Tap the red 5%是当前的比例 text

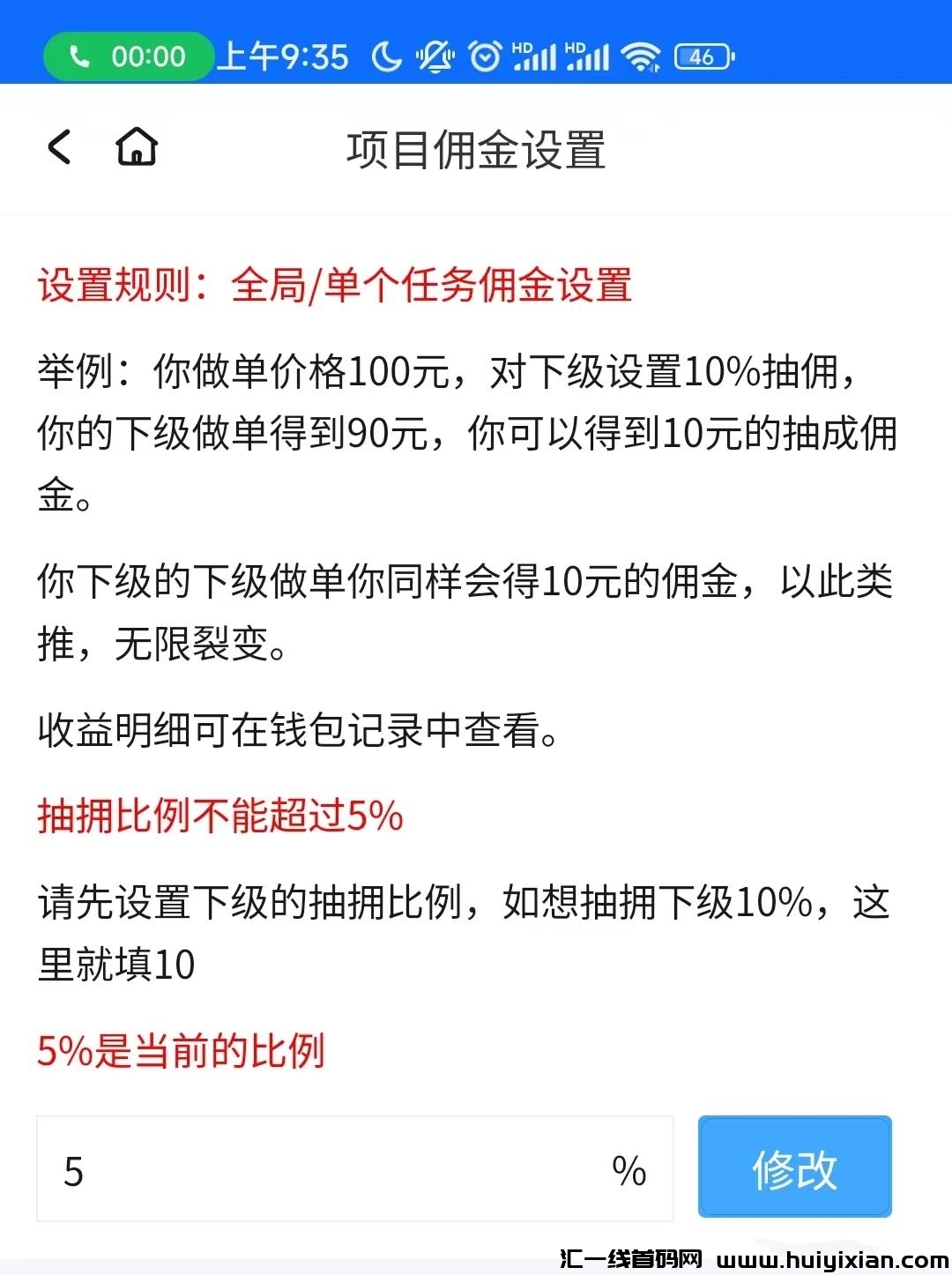(x=182, y=1050)
